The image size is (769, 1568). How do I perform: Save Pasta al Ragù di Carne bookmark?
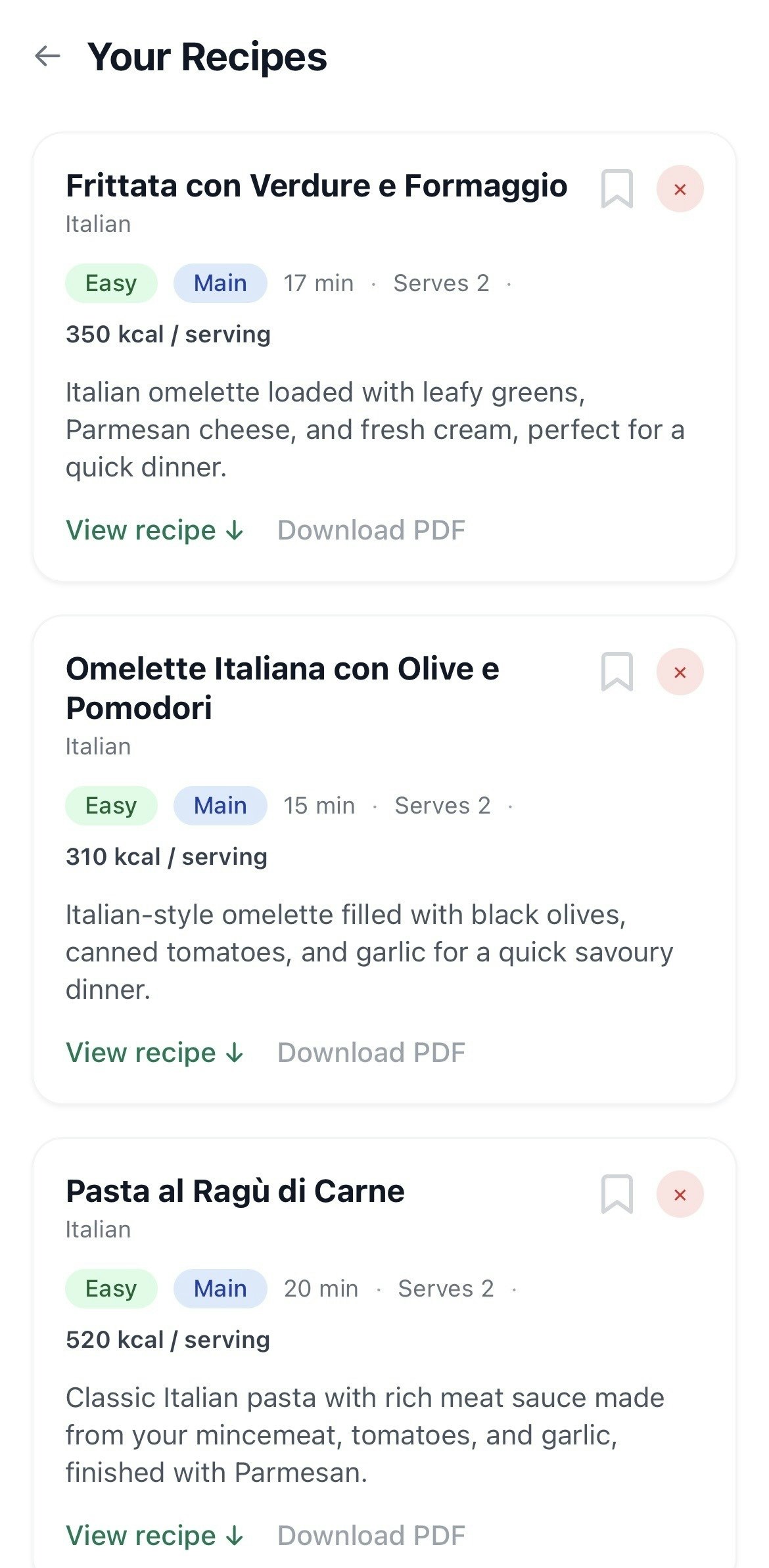coord(617,1194)
